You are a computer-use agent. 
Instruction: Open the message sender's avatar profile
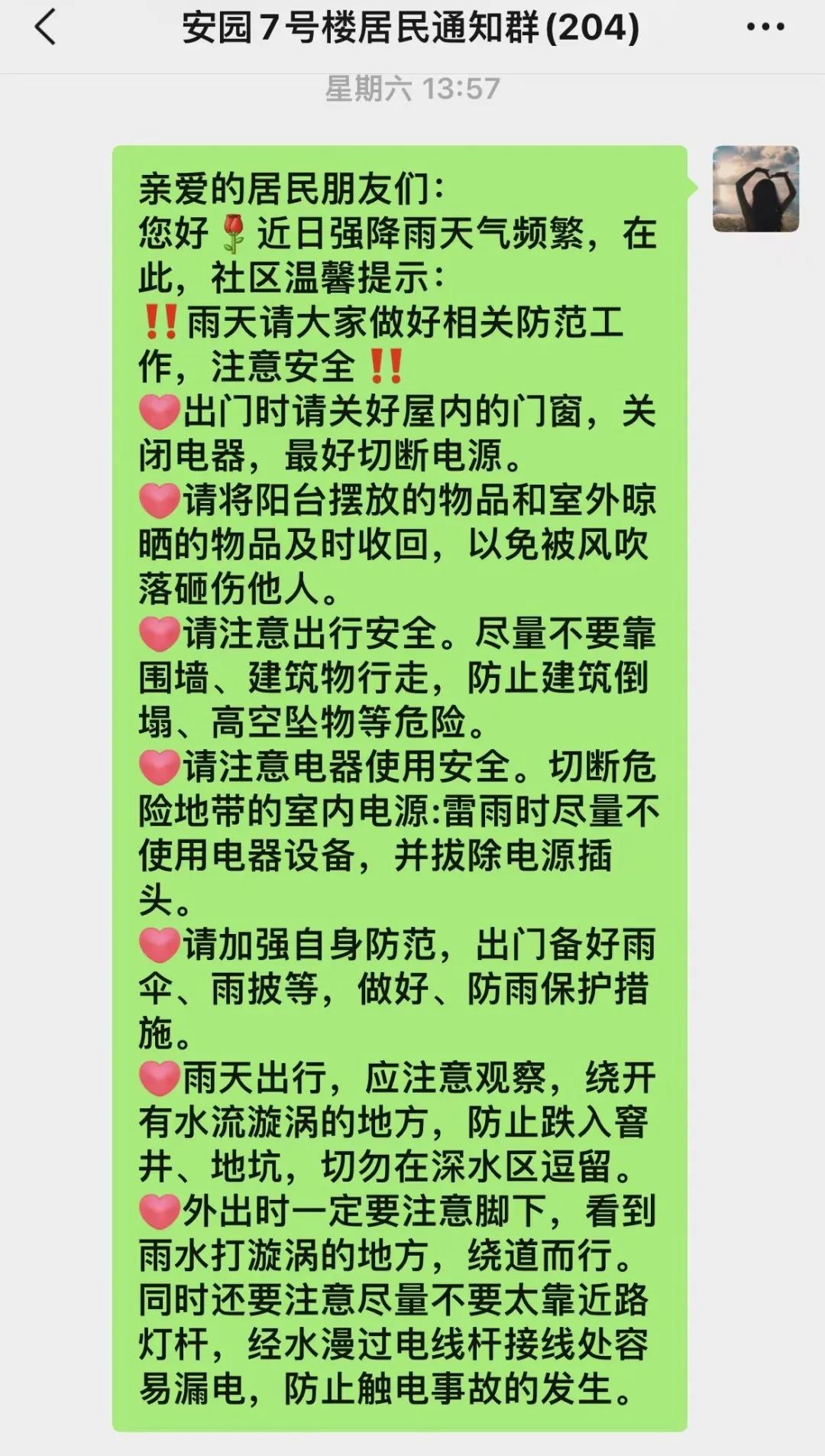coord(755,189)
